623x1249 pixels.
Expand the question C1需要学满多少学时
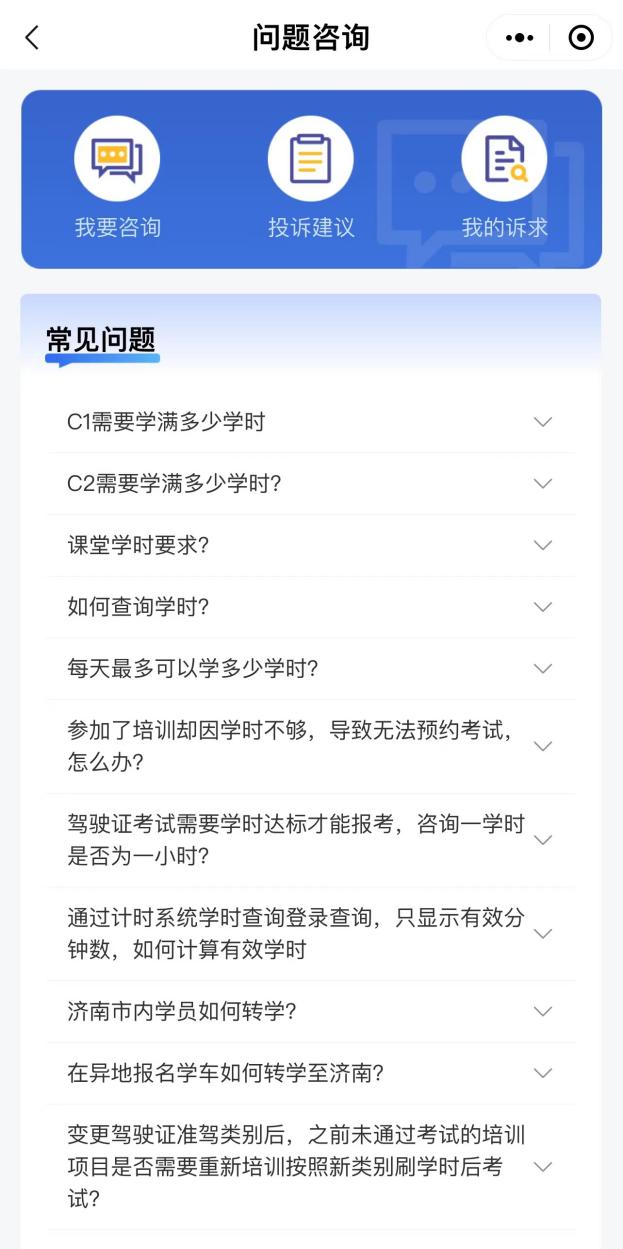[x=311, y=422]
